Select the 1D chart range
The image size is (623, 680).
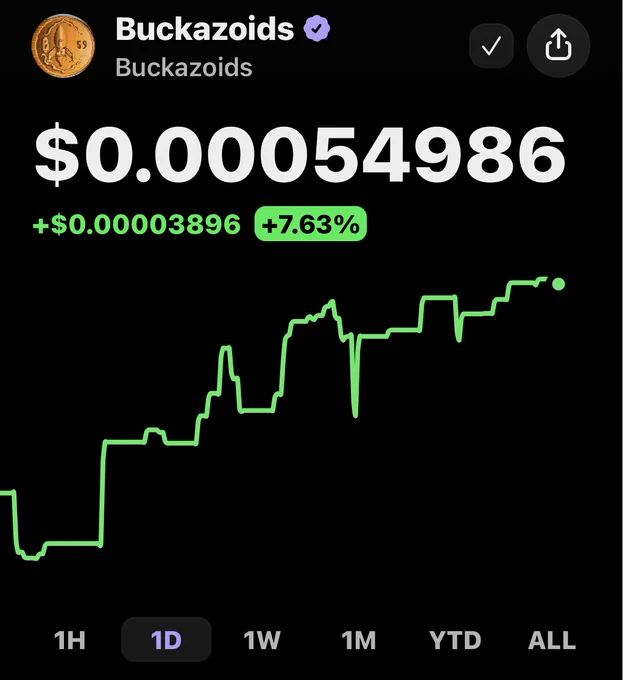[166, 640]
